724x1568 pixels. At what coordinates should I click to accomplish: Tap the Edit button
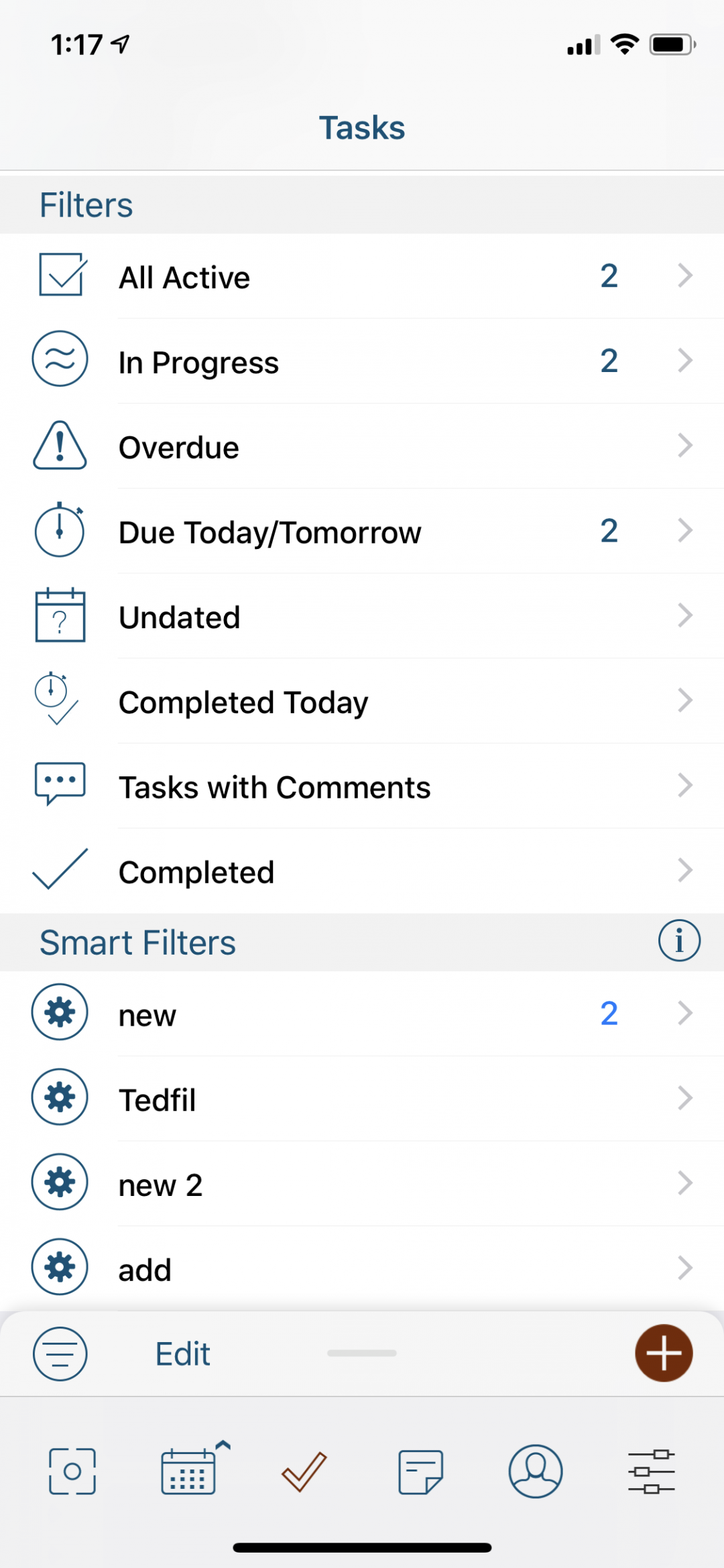coord(182,1353)
